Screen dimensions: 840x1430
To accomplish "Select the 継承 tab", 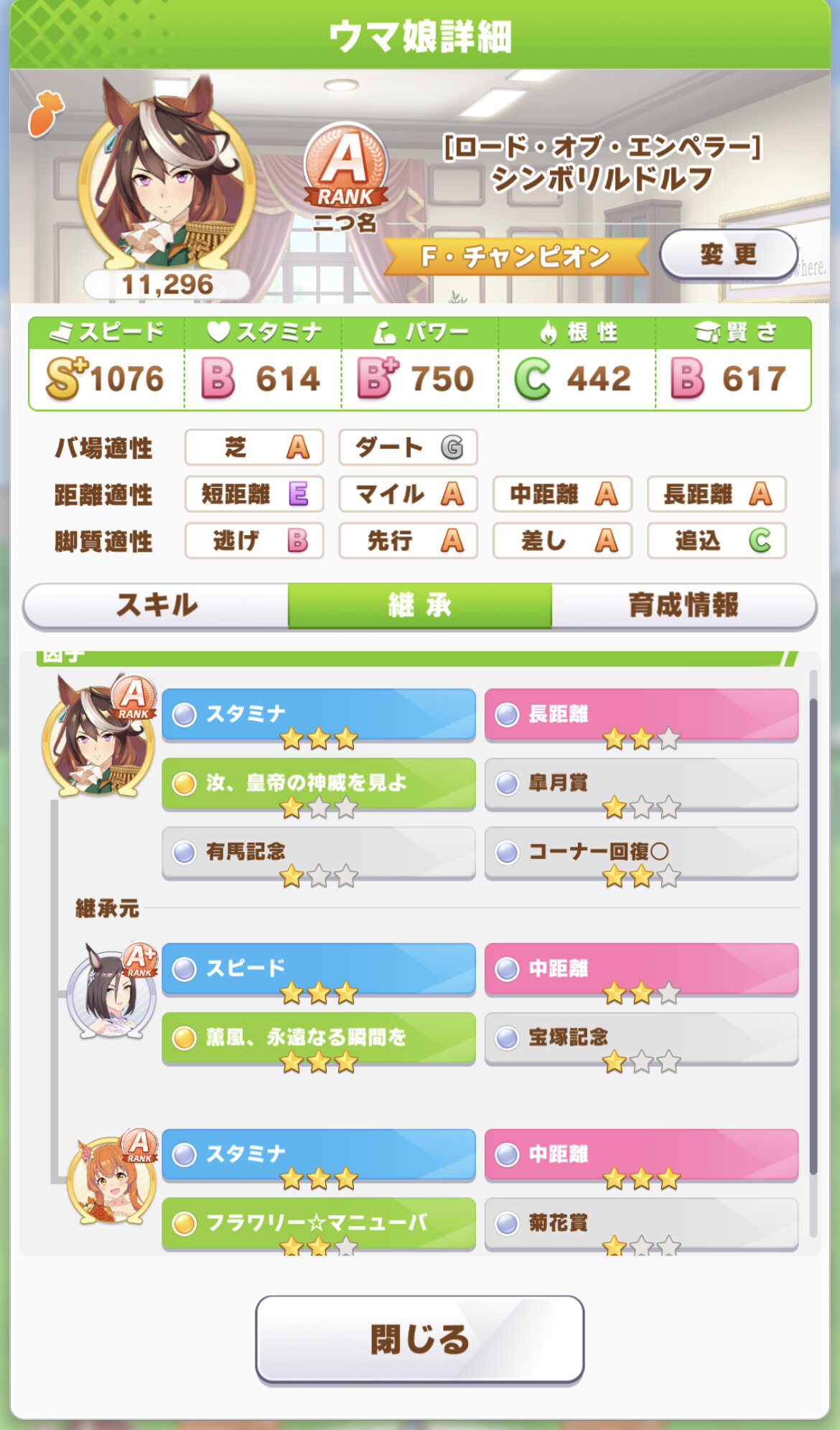I will [x=420, y=605].
